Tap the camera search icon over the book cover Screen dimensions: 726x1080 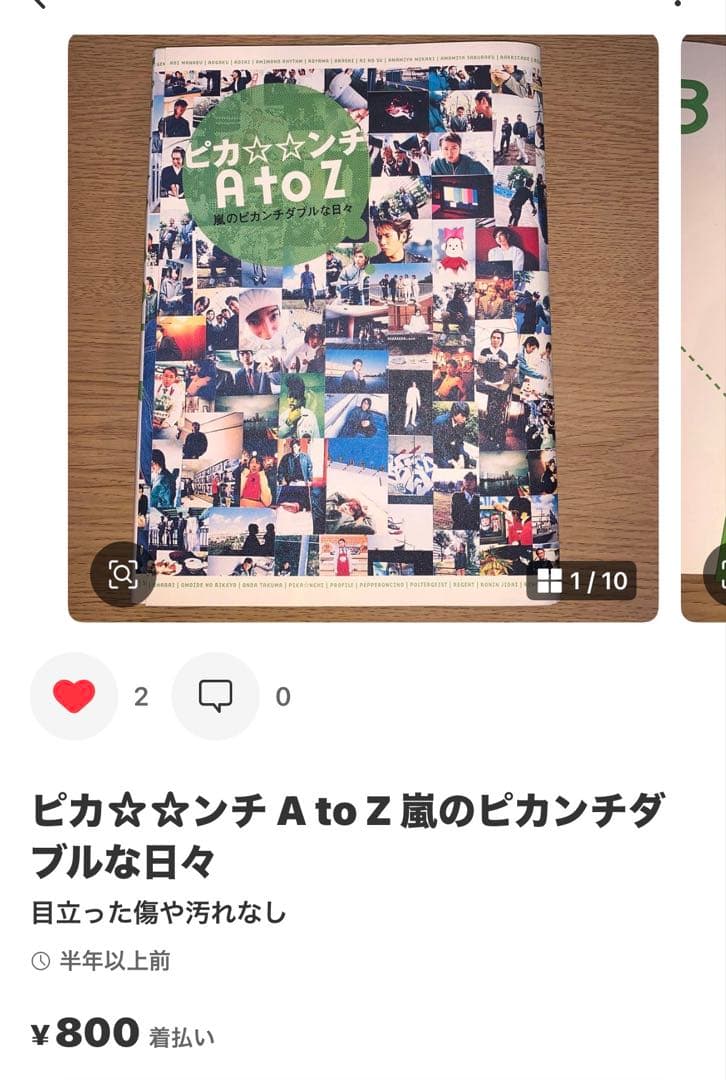click(x=122, y=574)
